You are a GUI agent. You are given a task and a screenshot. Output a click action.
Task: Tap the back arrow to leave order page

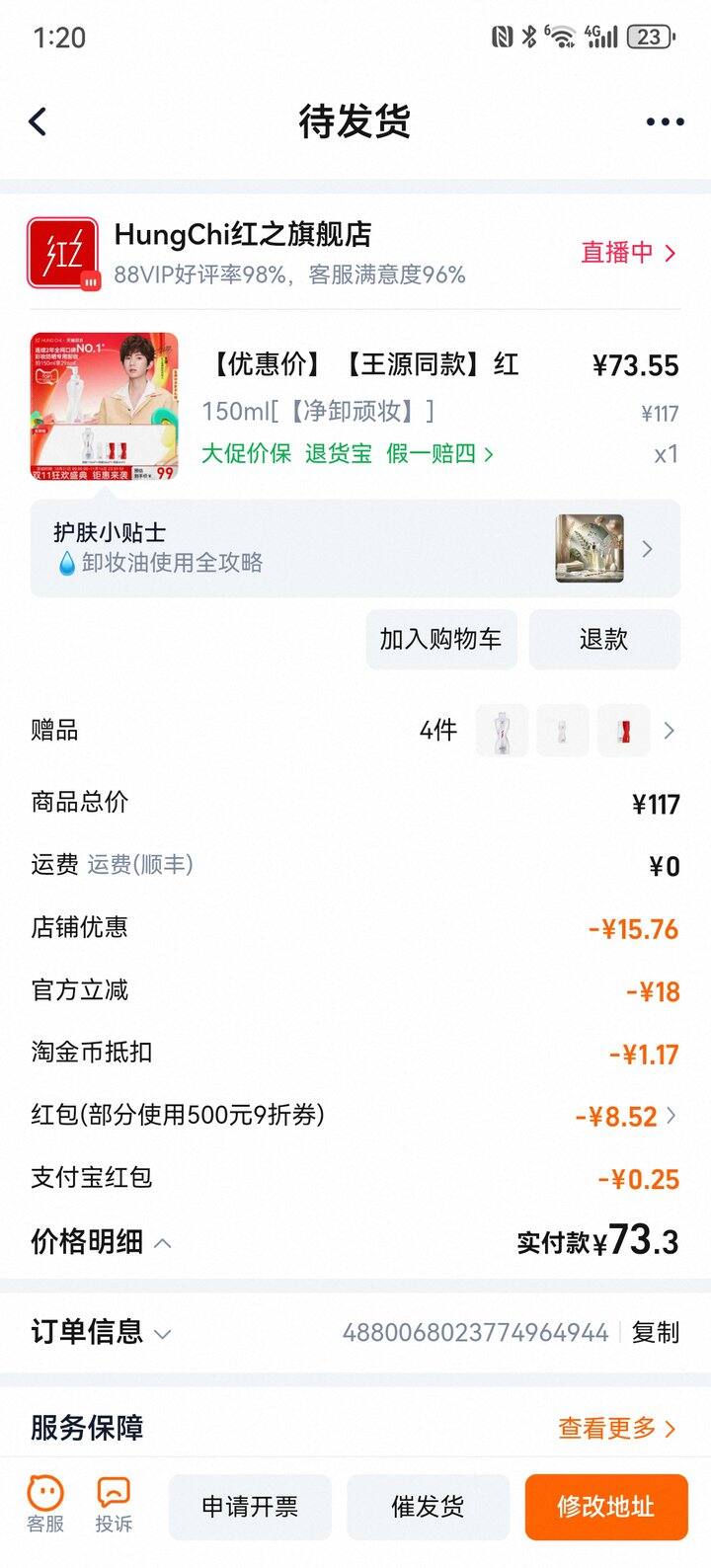(38, 120)
